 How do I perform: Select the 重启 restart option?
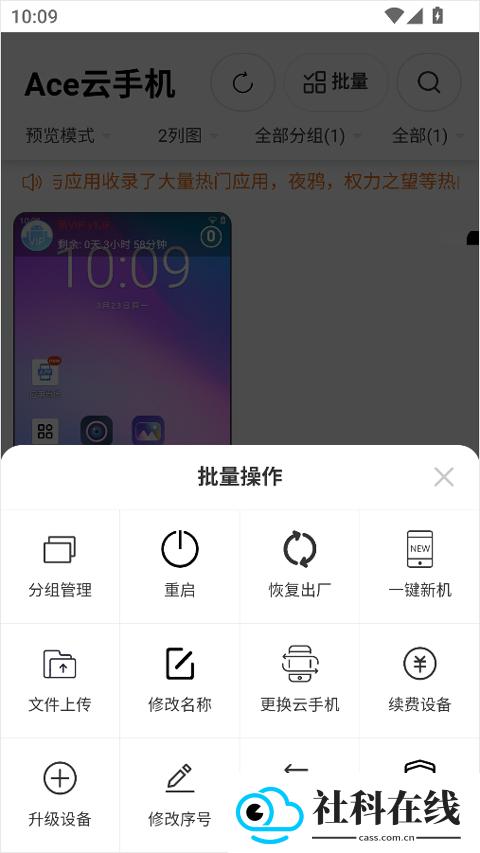180,566
